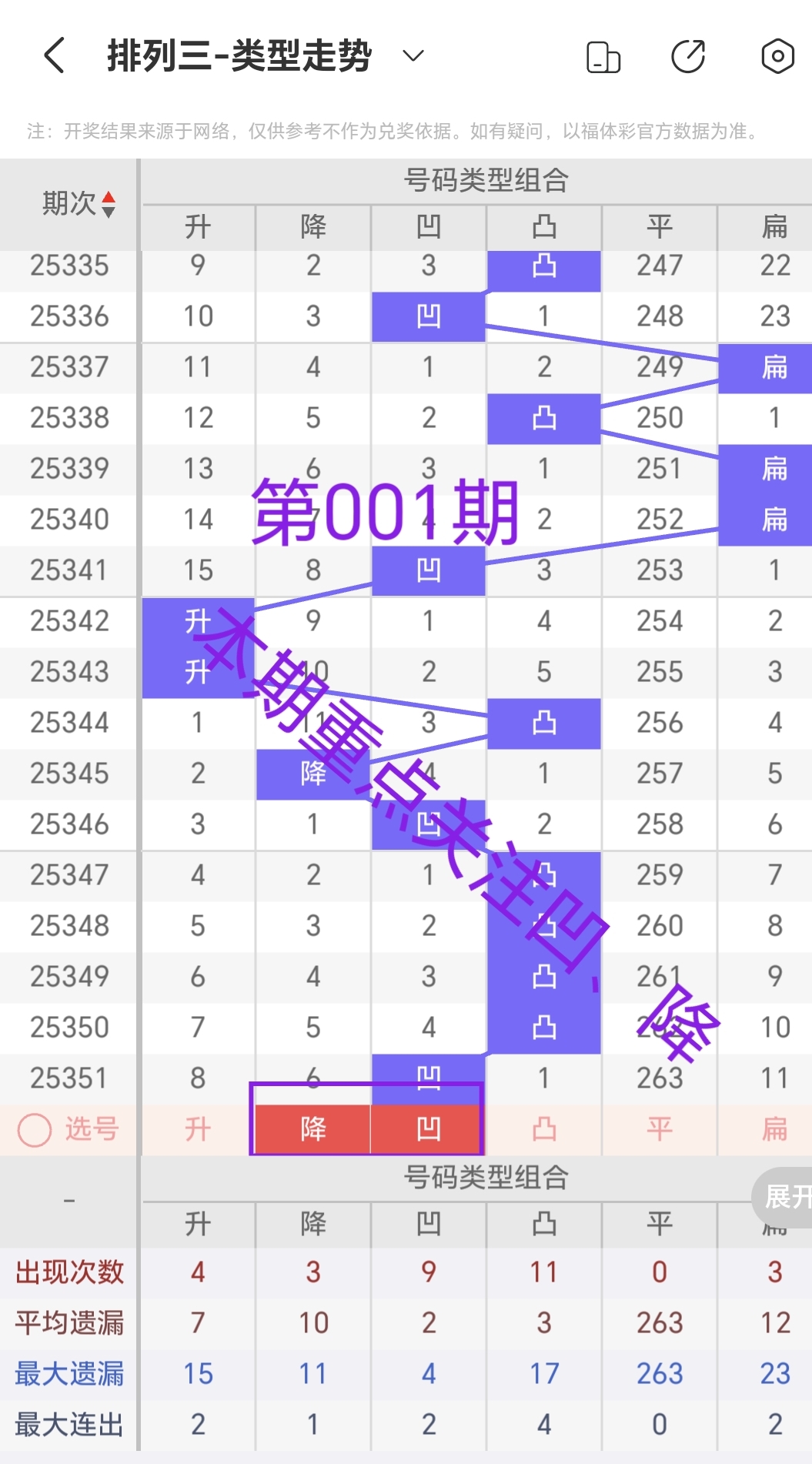Image resolution: width=812 pixels, height=1464 pixels.
Task: Select 扁 in the 选号 row
Action: coord(774,1128)
